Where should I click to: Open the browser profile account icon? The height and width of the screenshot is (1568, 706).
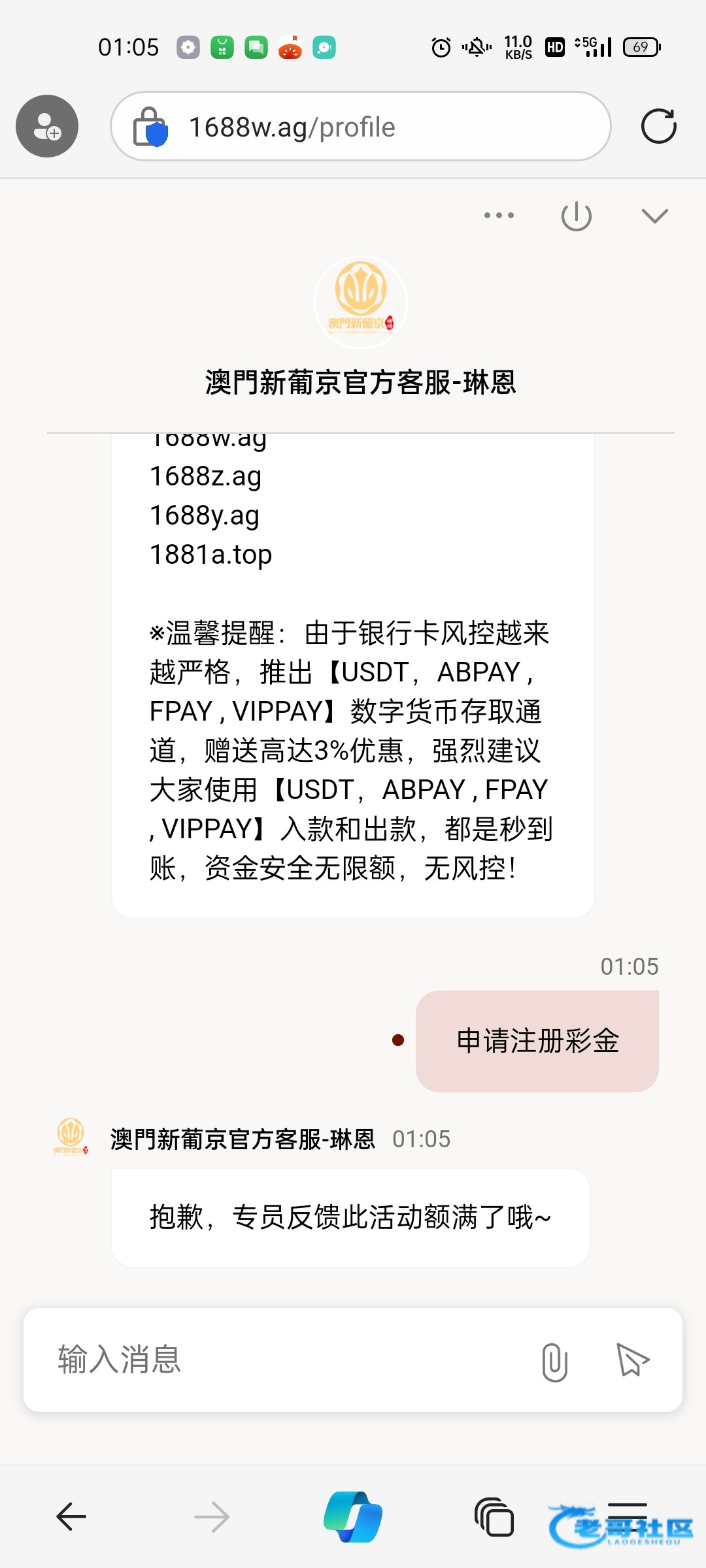coord(47,126)
